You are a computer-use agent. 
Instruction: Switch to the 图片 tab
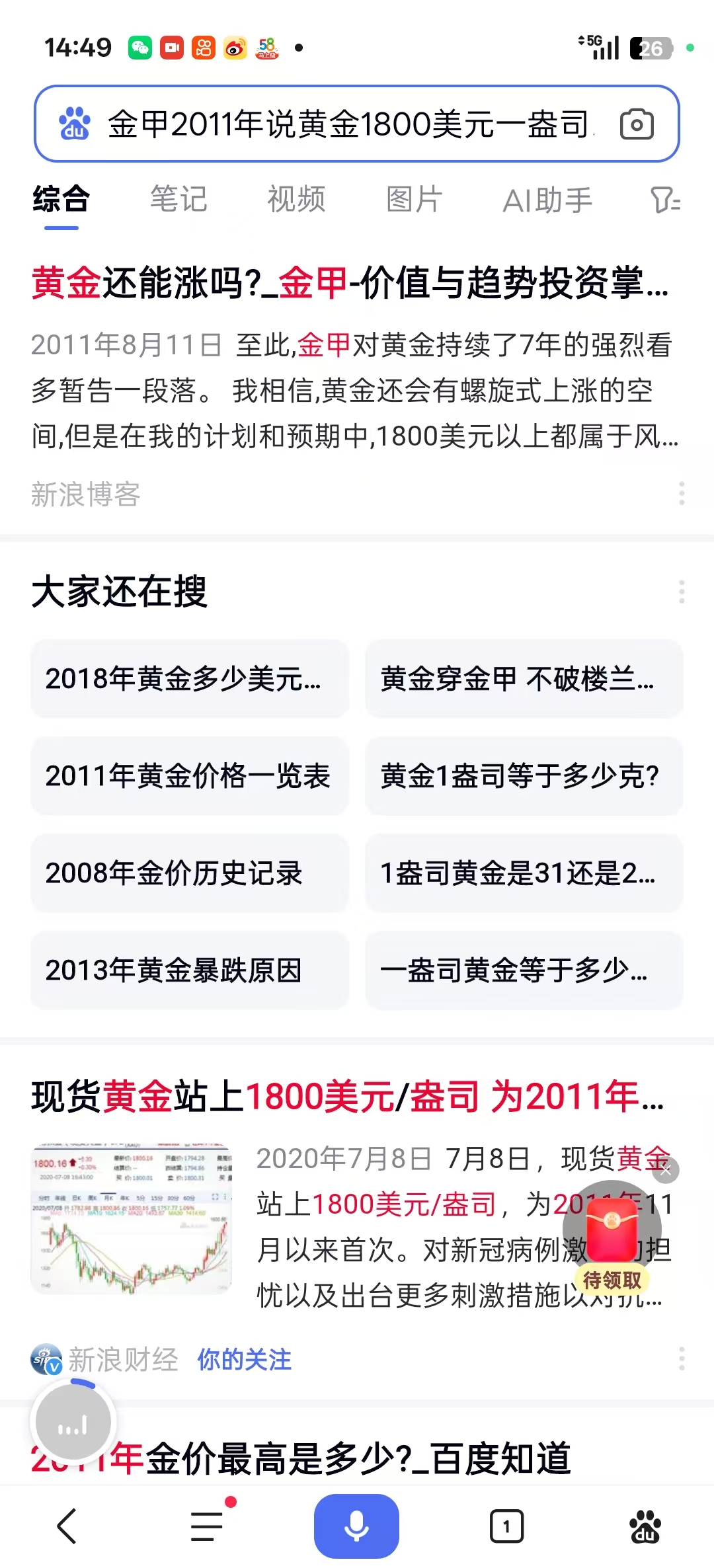pyautogui.click(x=414, y=200)
